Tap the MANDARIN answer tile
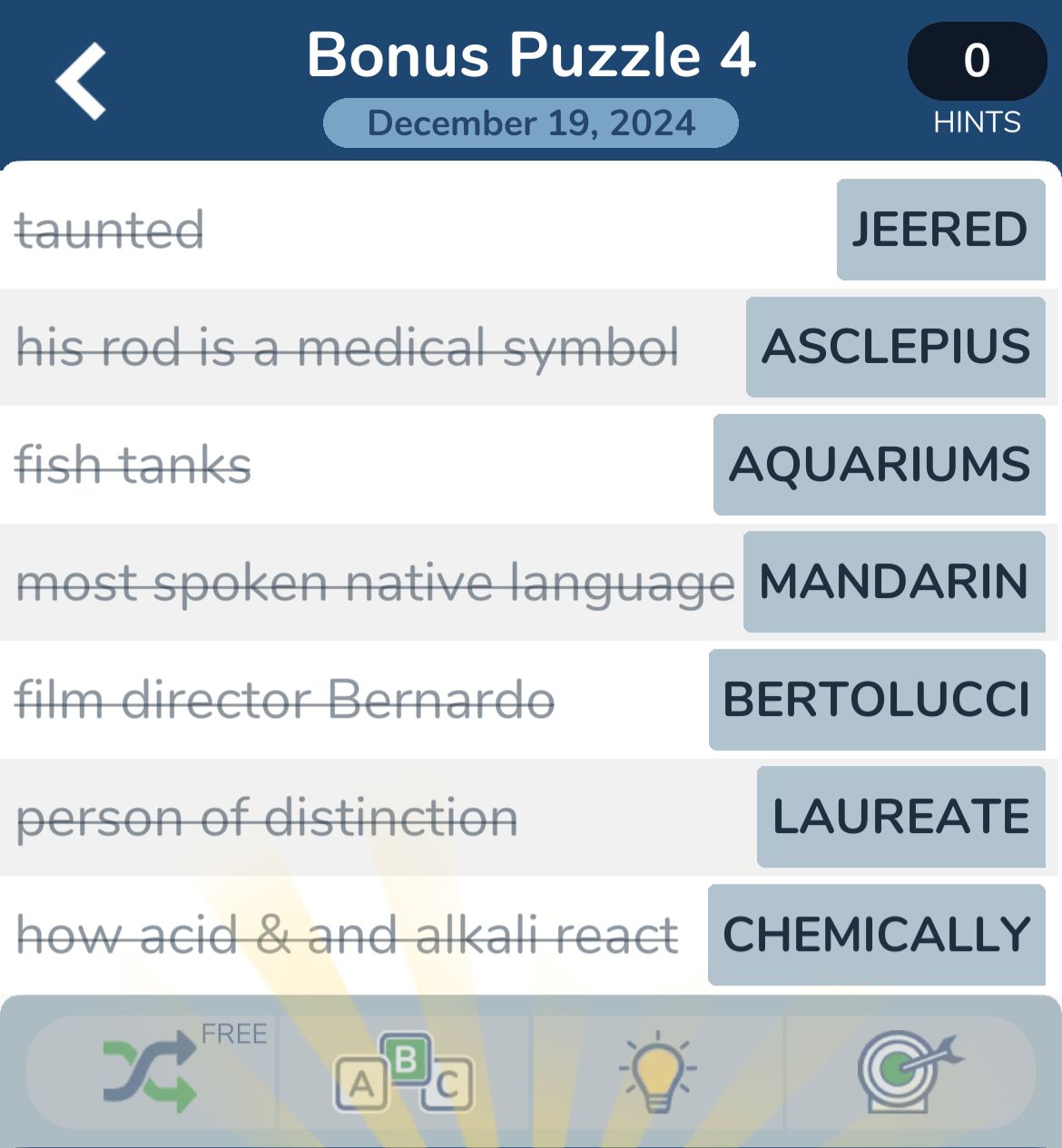This screenshot has width=1062, height=1148. click(x=894, y=582)
